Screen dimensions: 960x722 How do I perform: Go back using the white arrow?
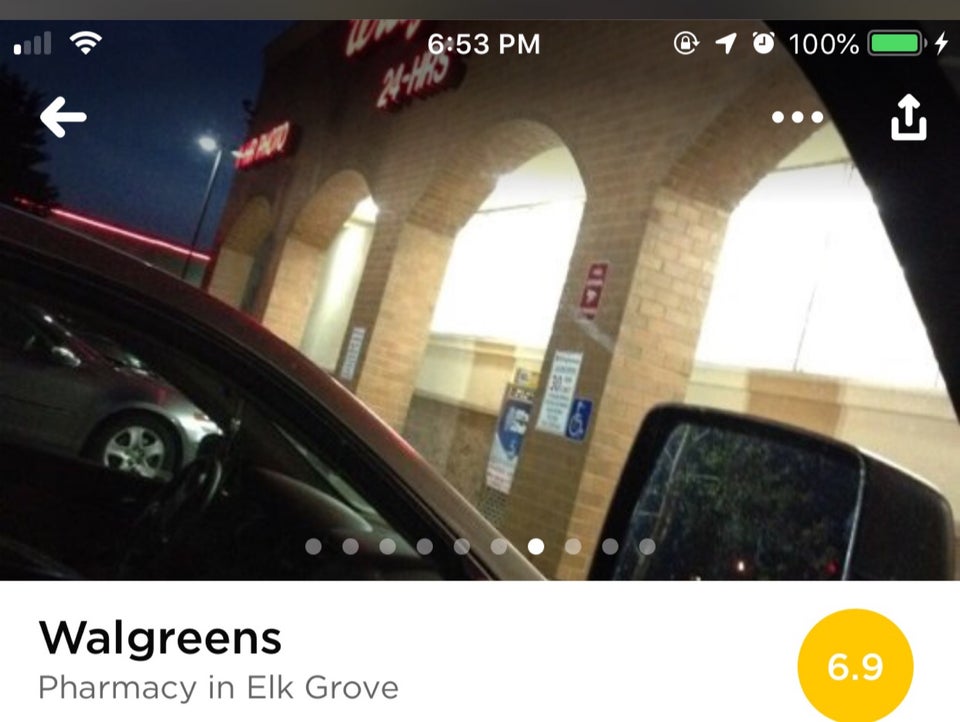click(62, 118)
